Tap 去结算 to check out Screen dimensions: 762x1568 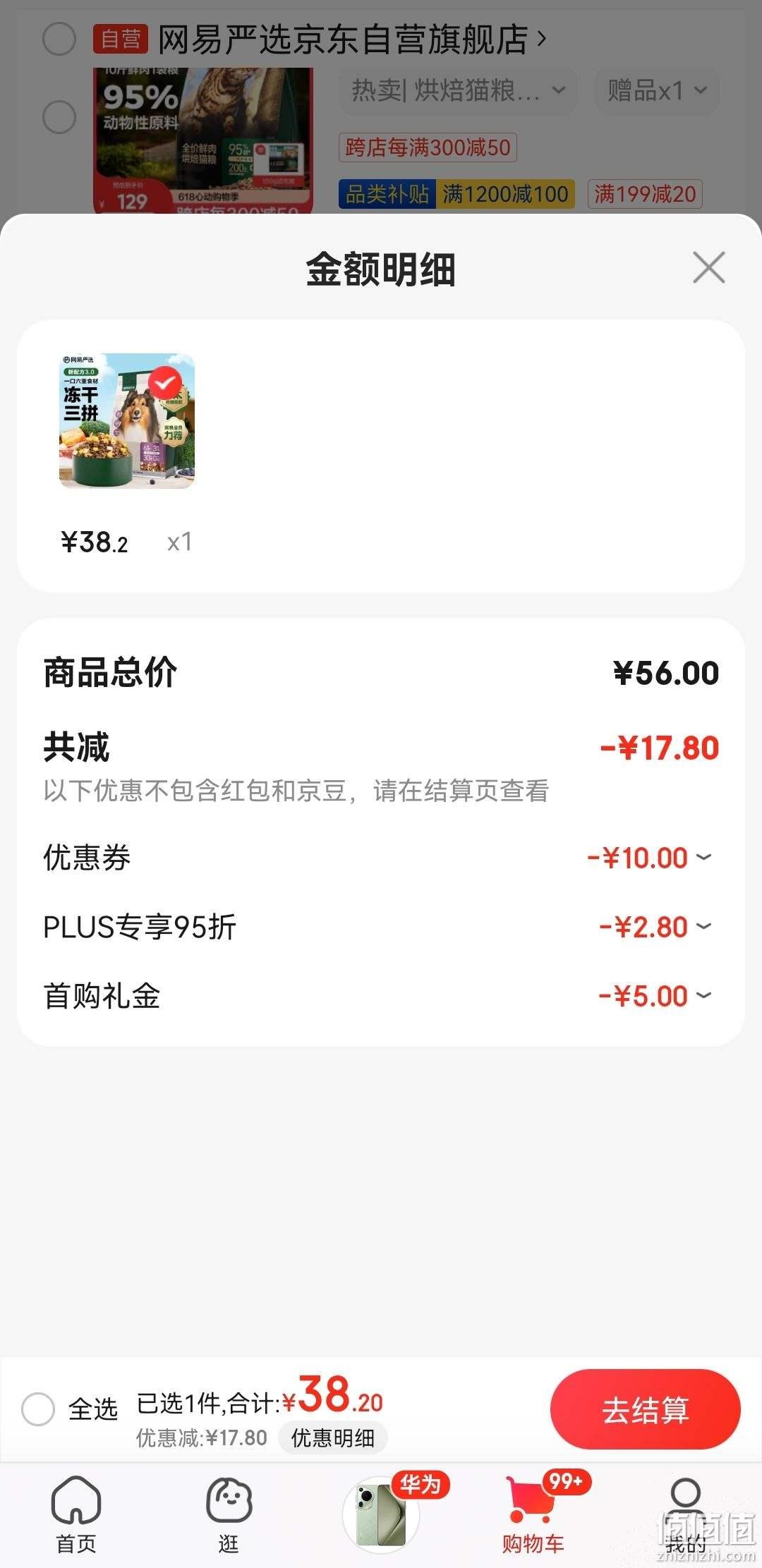click(x=645, y=1410)
